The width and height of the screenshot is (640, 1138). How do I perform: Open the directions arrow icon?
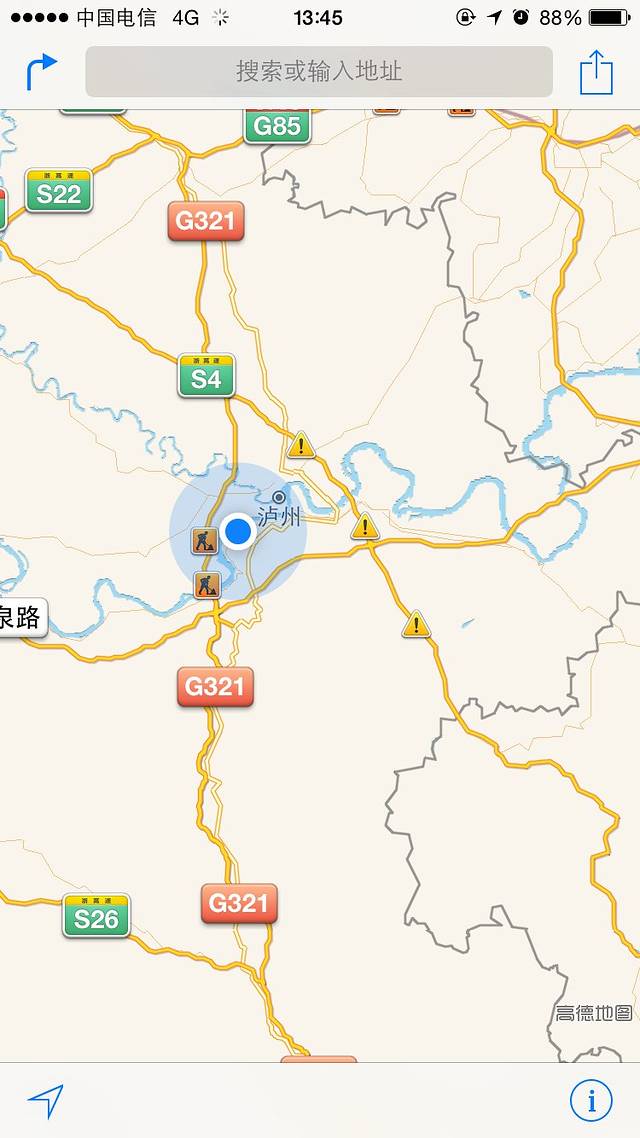[x=41, y=72]
